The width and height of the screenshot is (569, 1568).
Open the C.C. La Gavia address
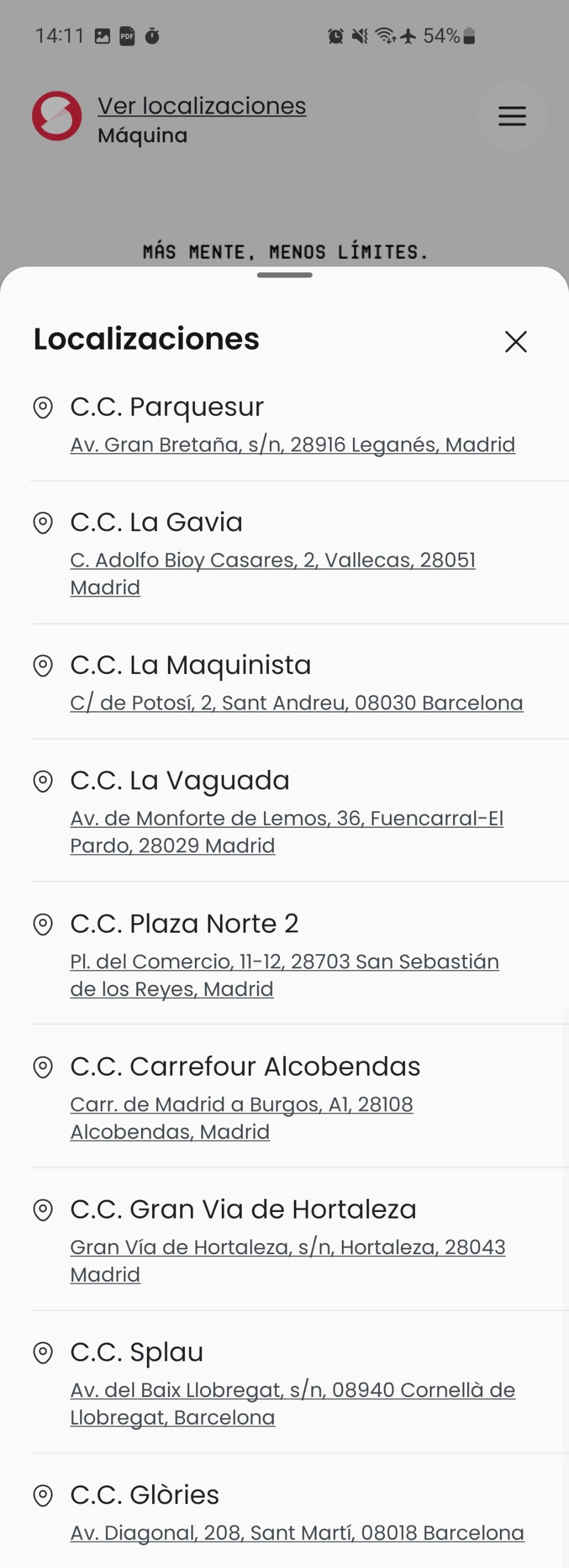point(272,560)
